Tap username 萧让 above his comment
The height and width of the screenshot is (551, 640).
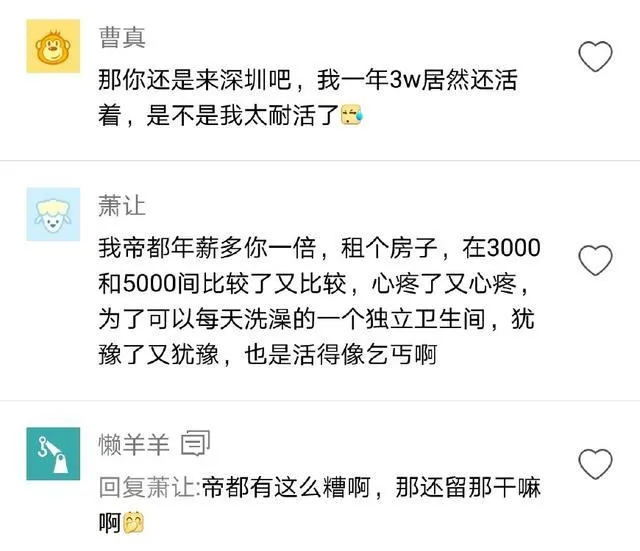[x=122, y=206]
